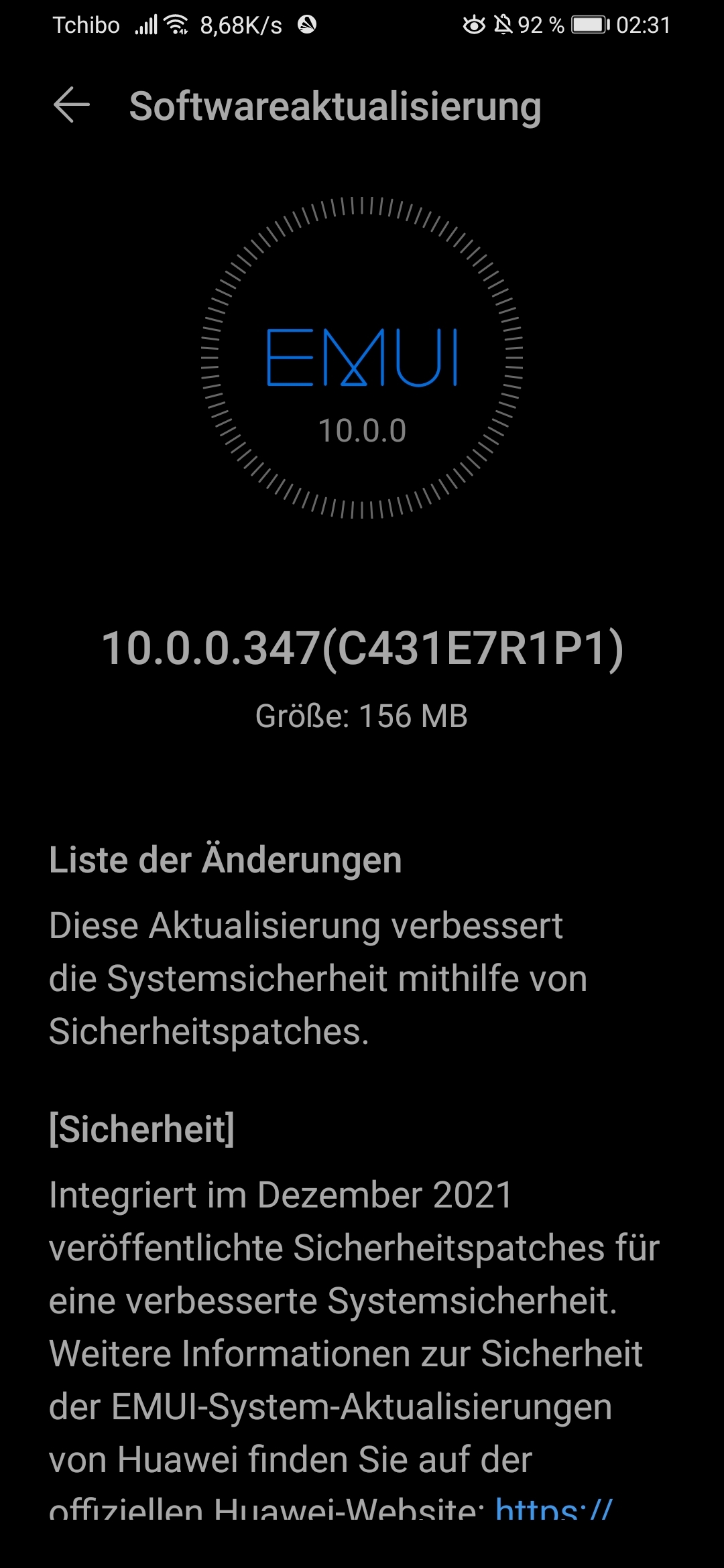Open the Huawei website https link
724x1568 pixels.
point(554,1509)
